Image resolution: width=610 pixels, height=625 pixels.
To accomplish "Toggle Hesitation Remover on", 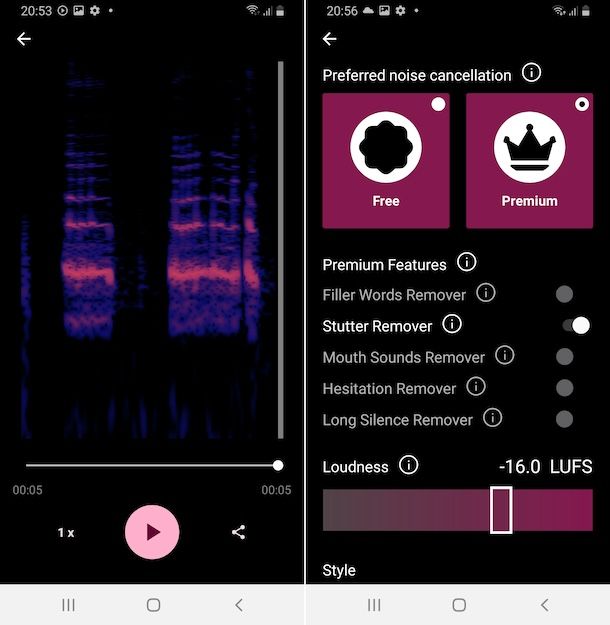I will coord(564,388).
